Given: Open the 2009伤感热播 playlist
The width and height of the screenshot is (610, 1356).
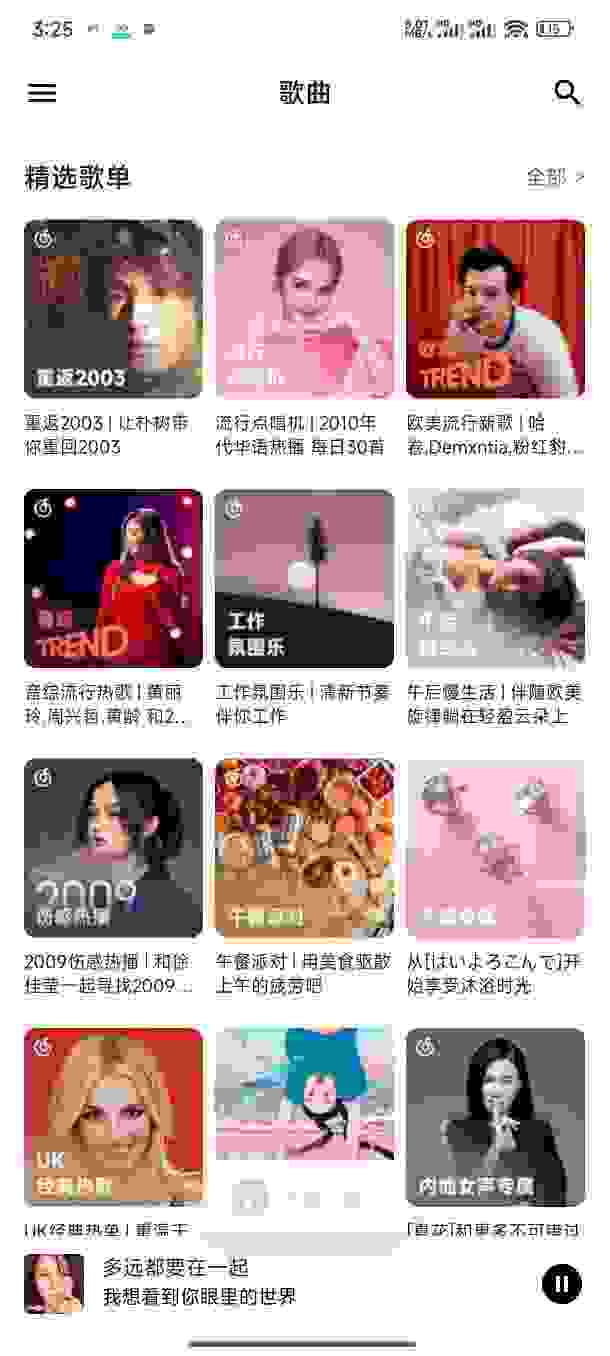Looking at the screenshot, I should pos(113,847).
